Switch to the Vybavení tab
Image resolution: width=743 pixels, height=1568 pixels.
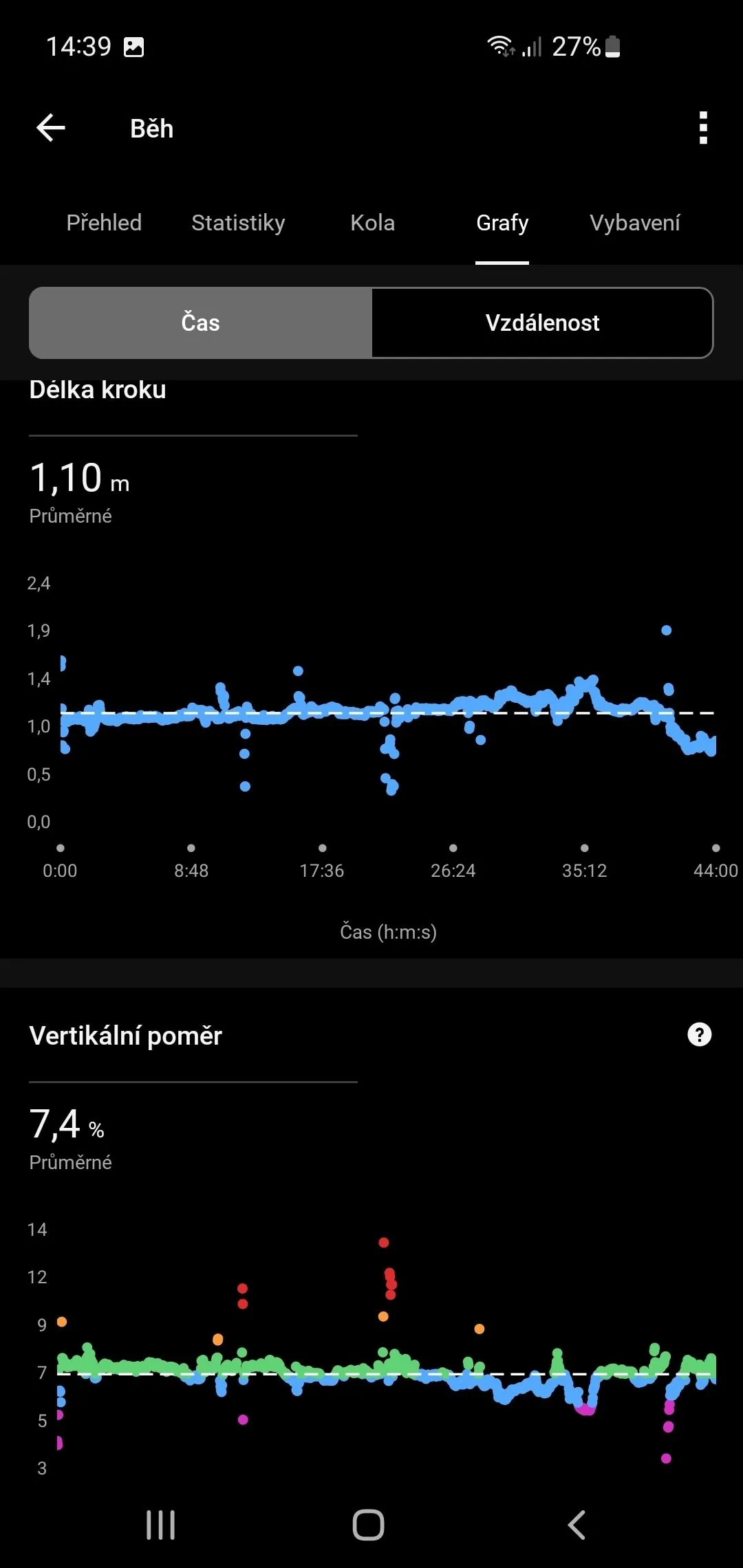(634, 223)
